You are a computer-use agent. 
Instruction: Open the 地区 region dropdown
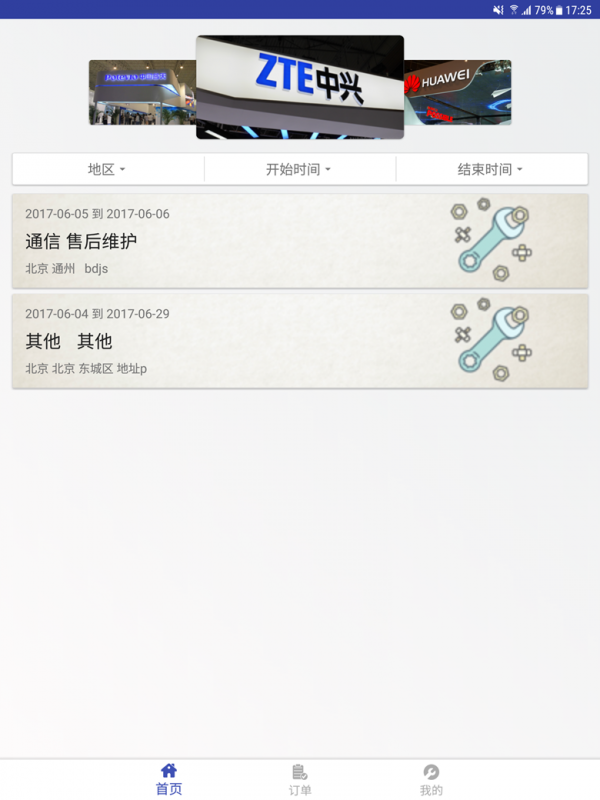[107, 169]
